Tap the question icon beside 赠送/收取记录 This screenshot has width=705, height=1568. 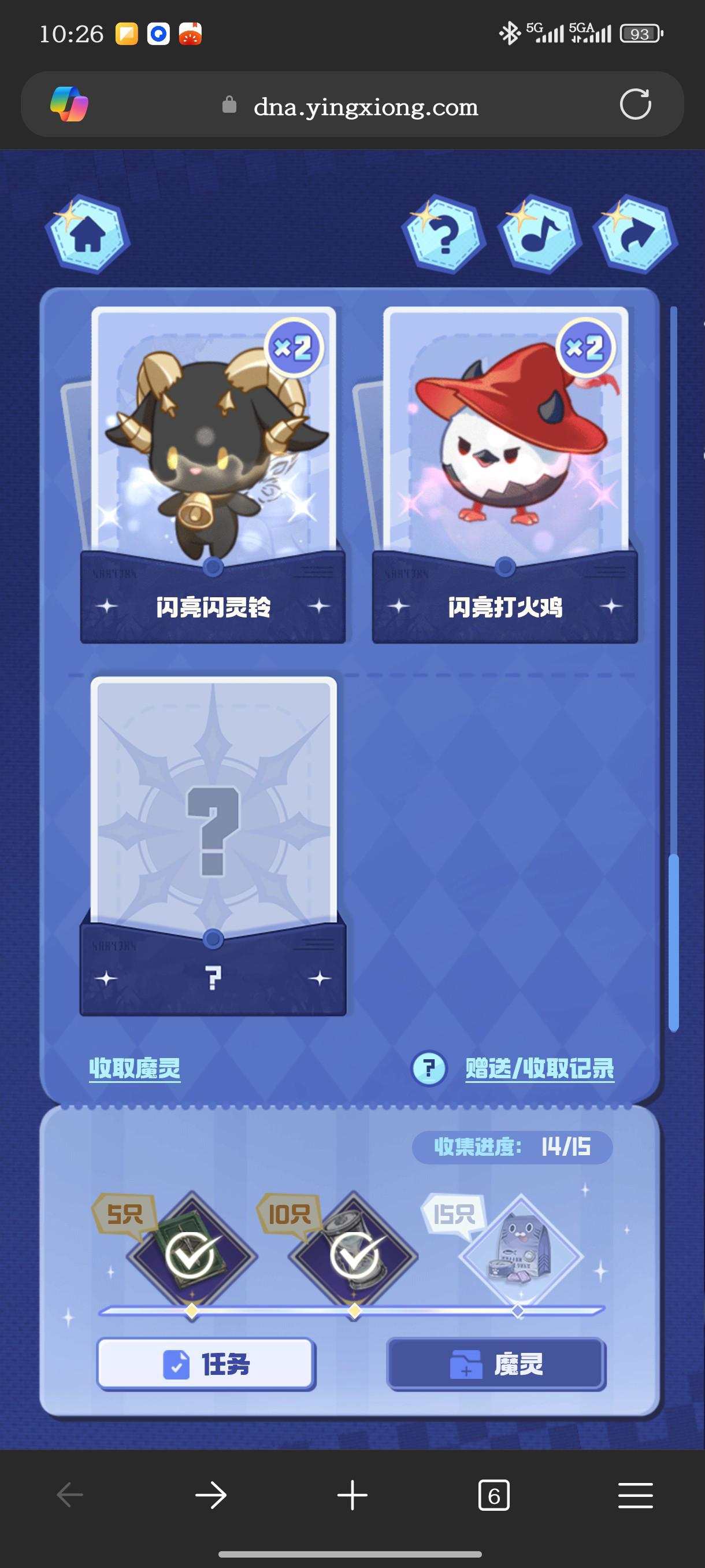point(429,1068)
